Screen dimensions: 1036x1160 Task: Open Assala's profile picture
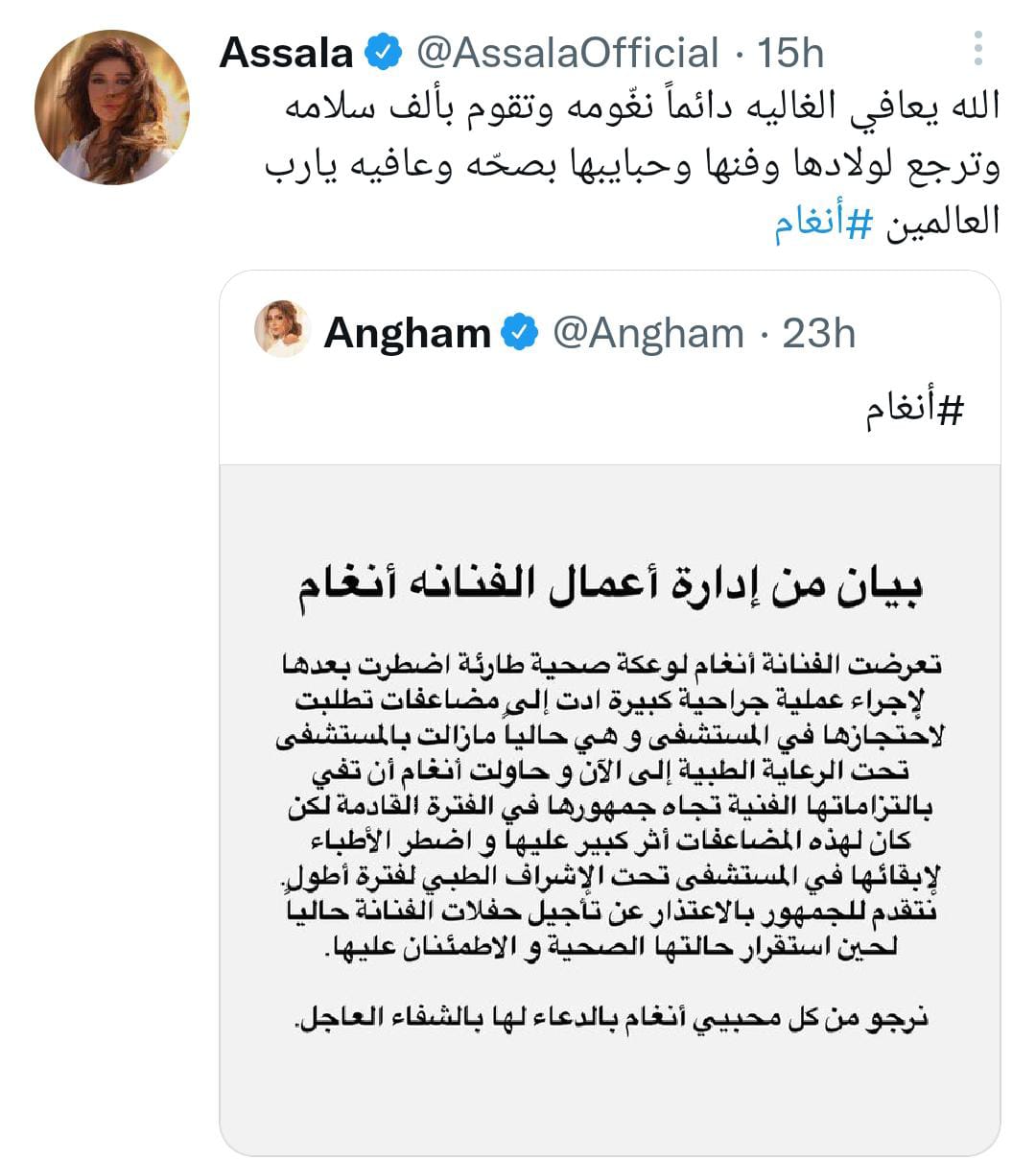[x=112, y=107]
